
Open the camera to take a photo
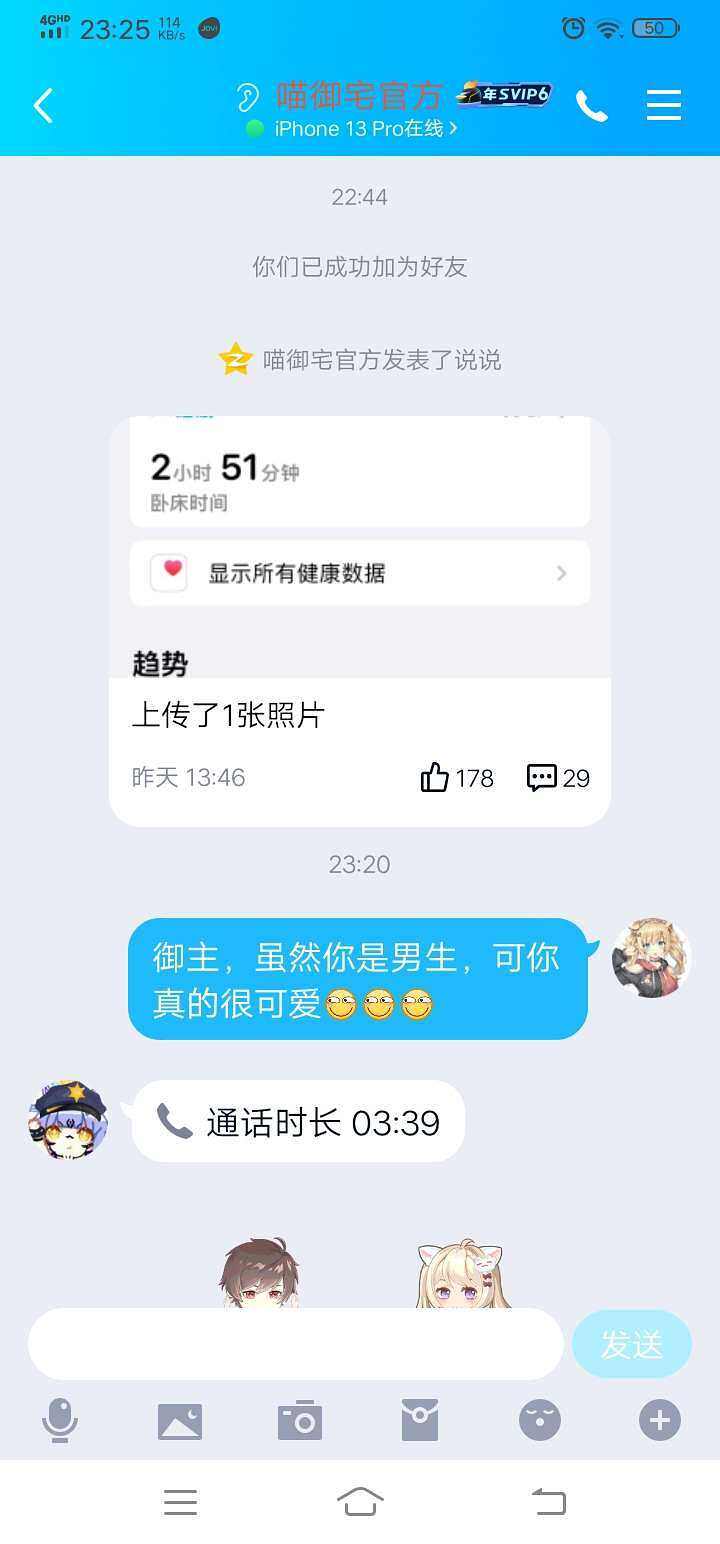coord(300,1420)
